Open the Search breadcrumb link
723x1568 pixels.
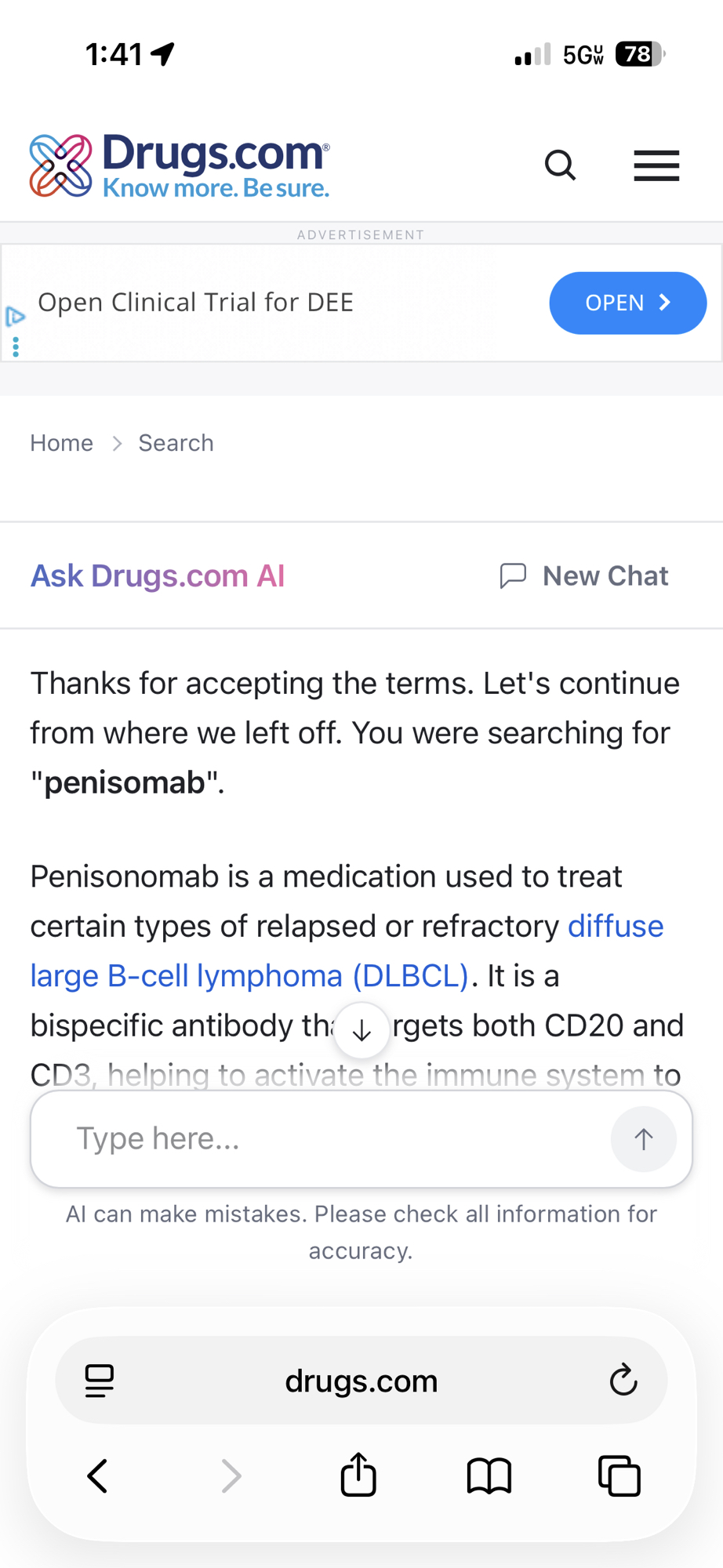point(176,443)
